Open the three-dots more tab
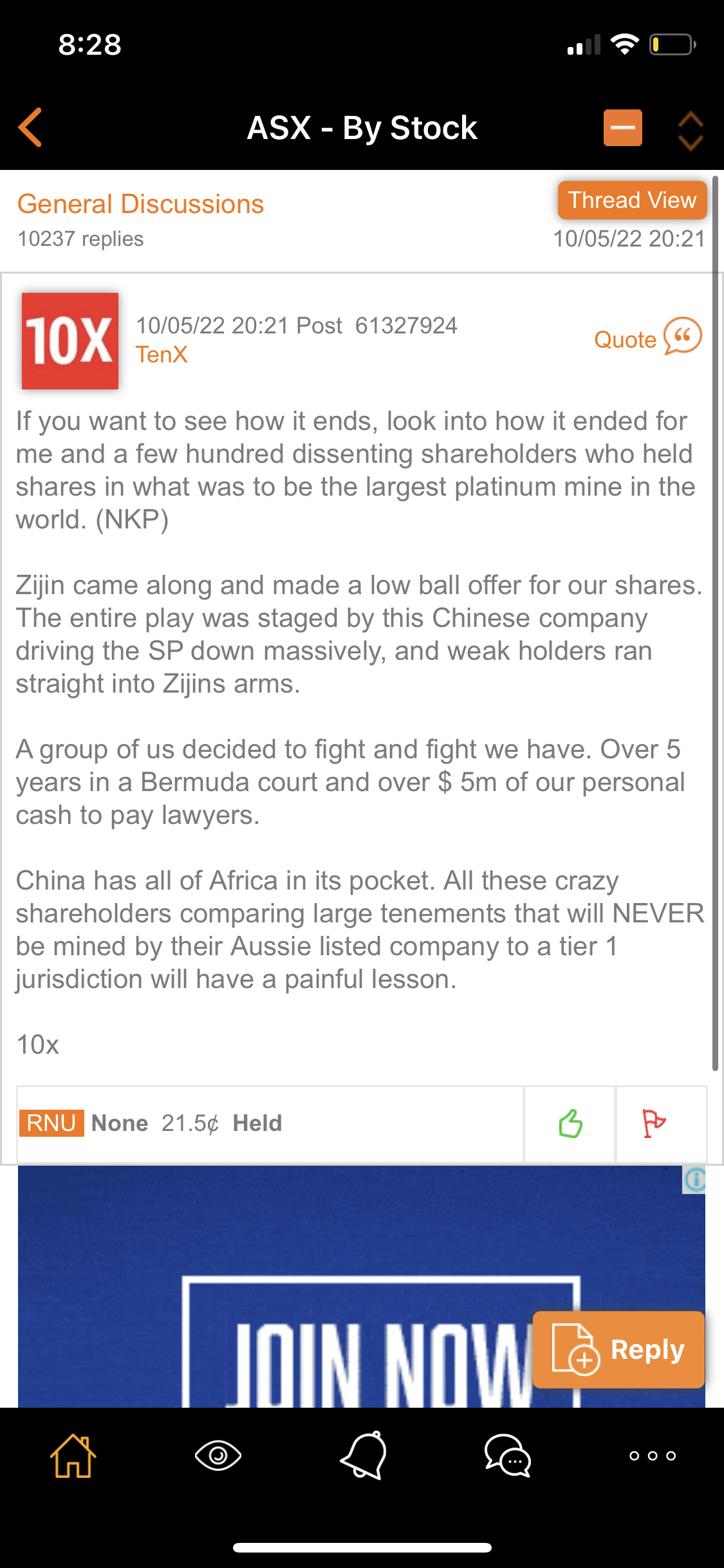 [653, 1456]
